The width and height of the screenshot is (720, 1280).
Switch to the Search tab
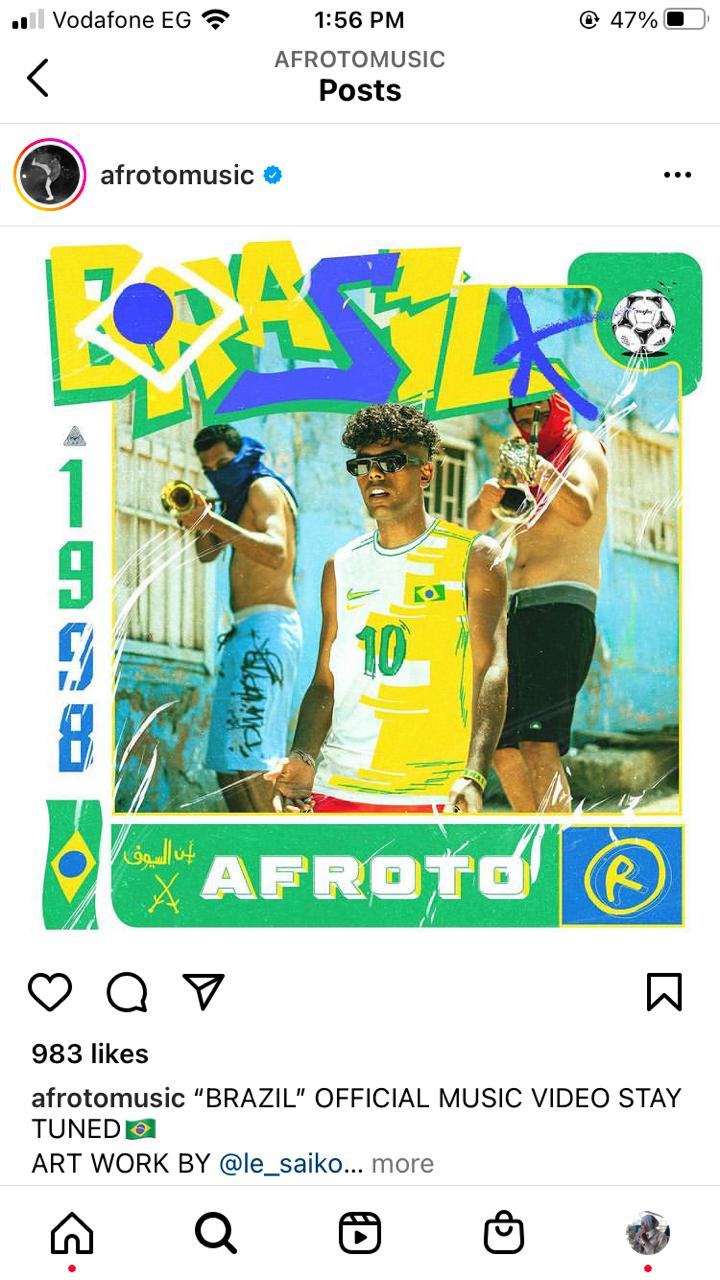[x=215, y=1234]
